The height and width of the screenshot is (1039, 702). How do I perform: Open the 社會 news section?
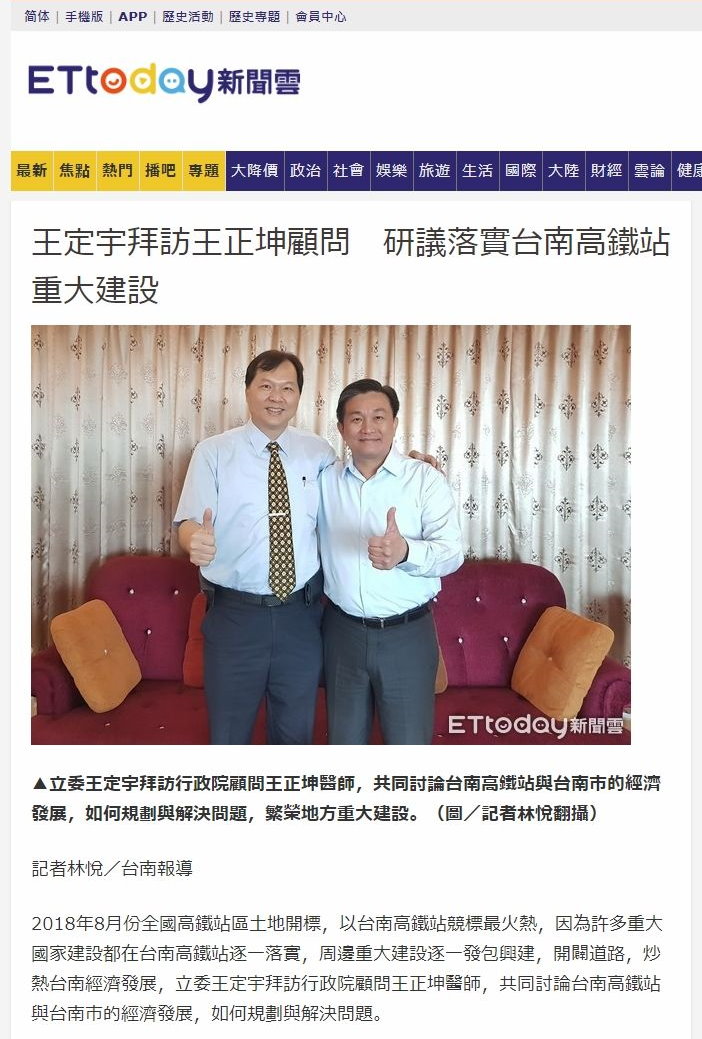pos(349,171)
